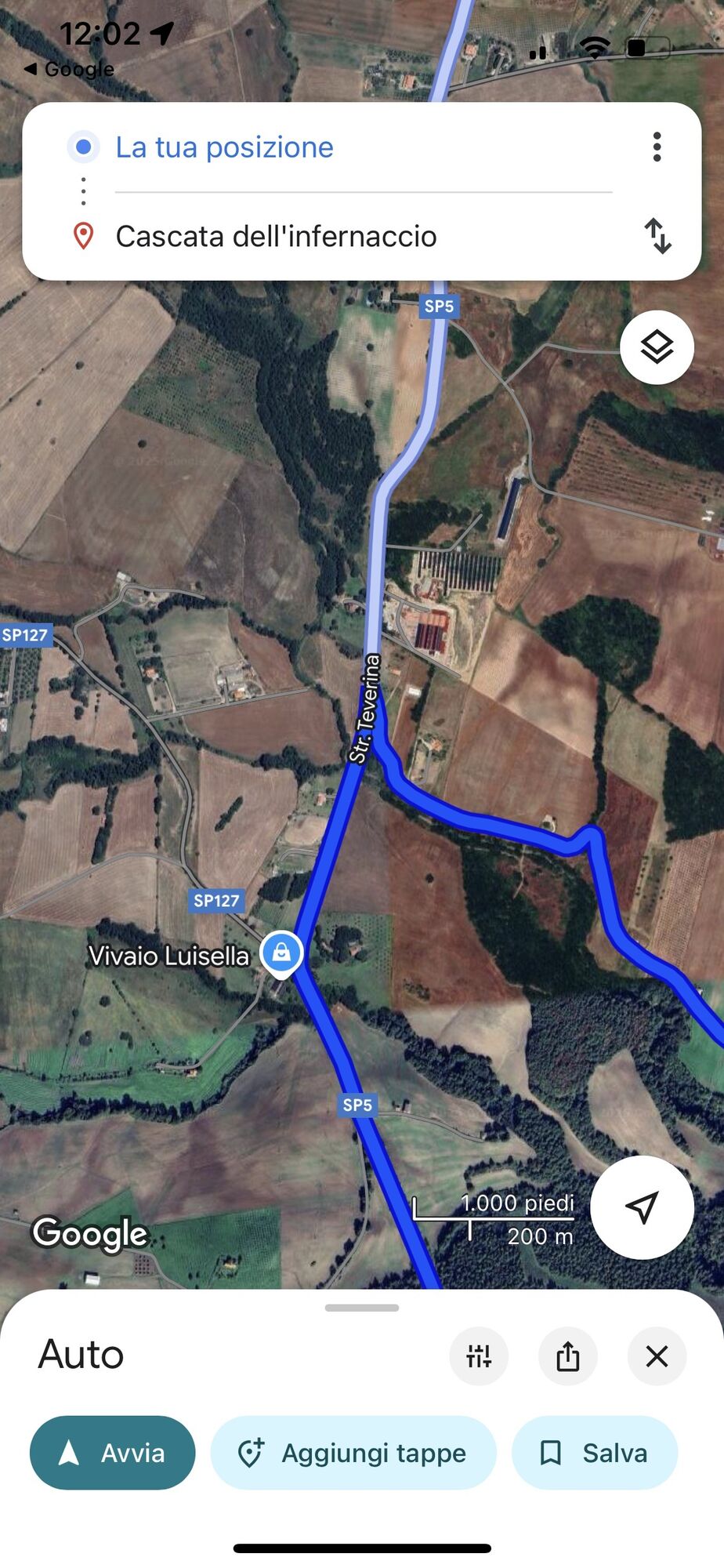
Task: Share this route
Action: (x=568, y=1356)
